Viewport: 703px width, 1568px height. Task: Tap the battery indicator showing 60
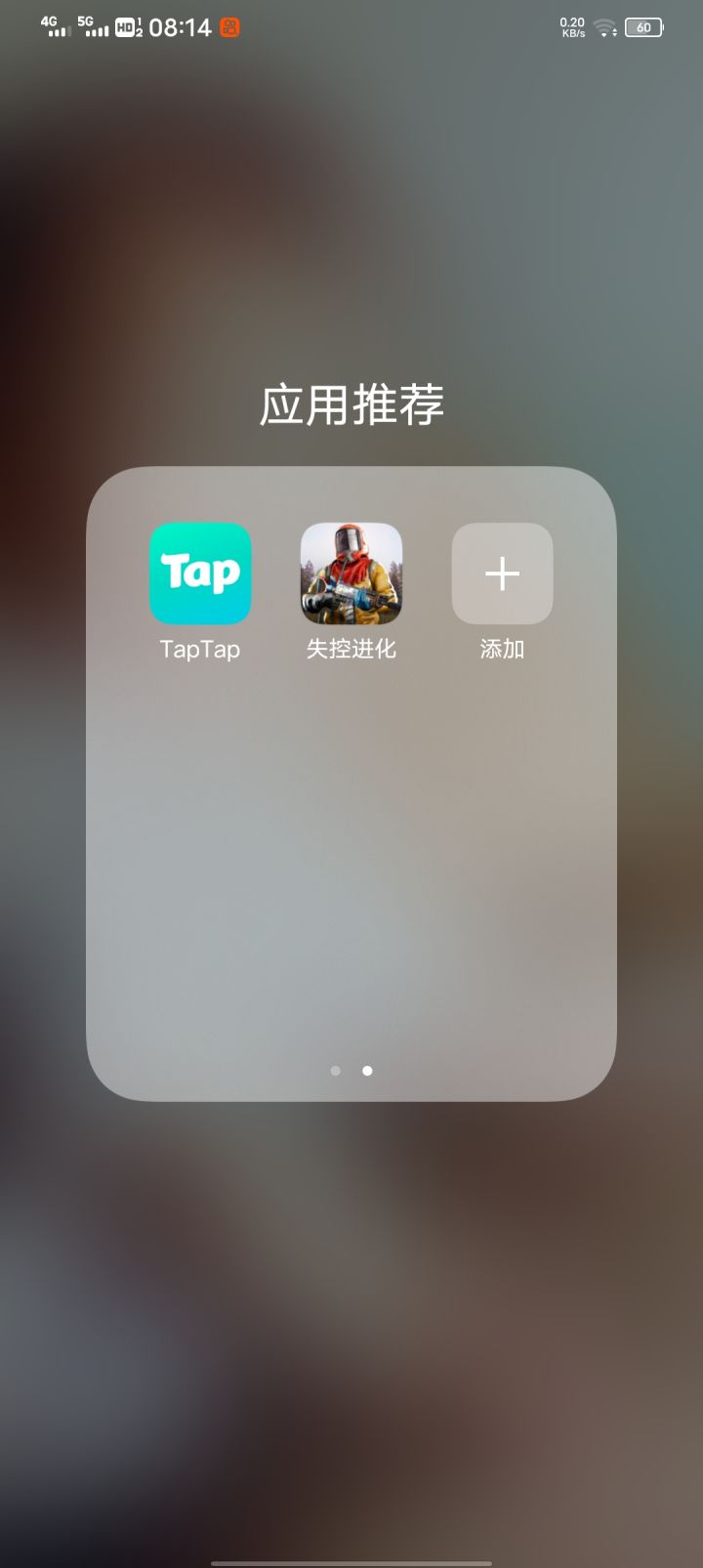[644, 27]
